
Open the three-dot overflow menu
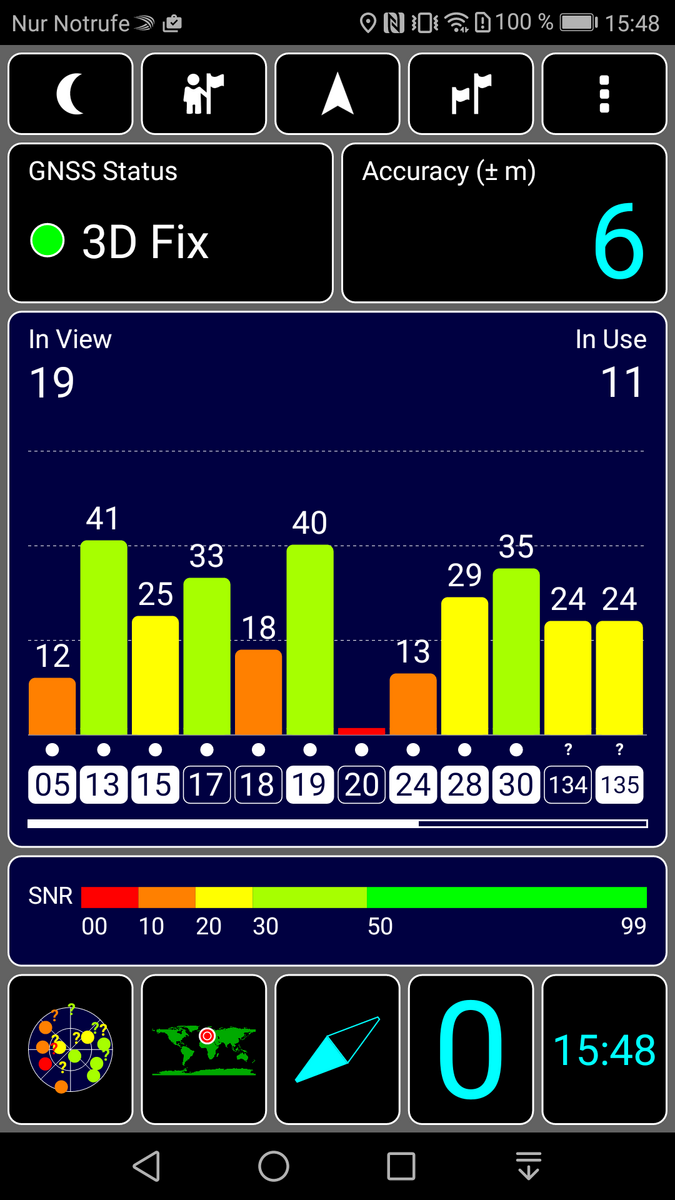point(604,94)
